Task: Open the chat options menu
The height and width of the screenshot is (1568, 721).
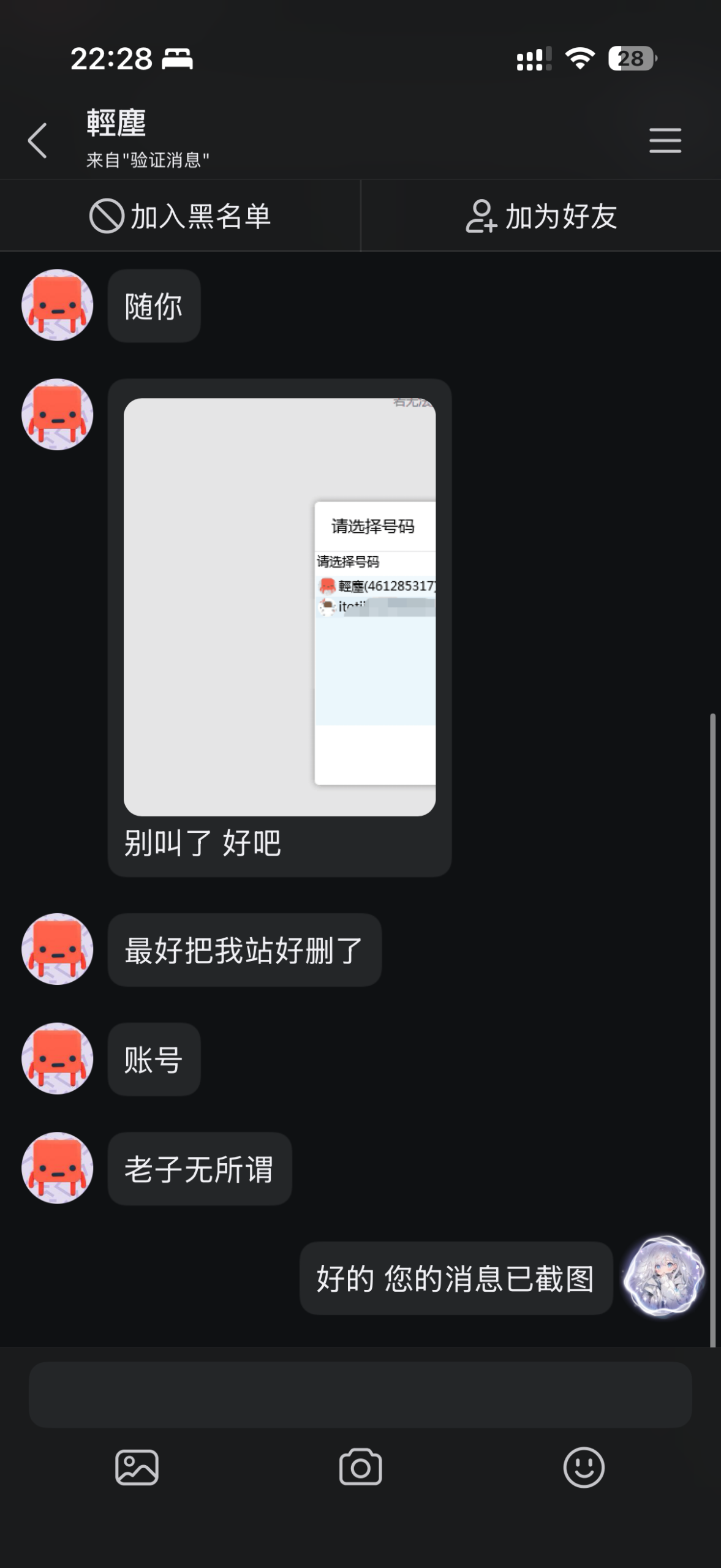Action: tap(665, 140)
